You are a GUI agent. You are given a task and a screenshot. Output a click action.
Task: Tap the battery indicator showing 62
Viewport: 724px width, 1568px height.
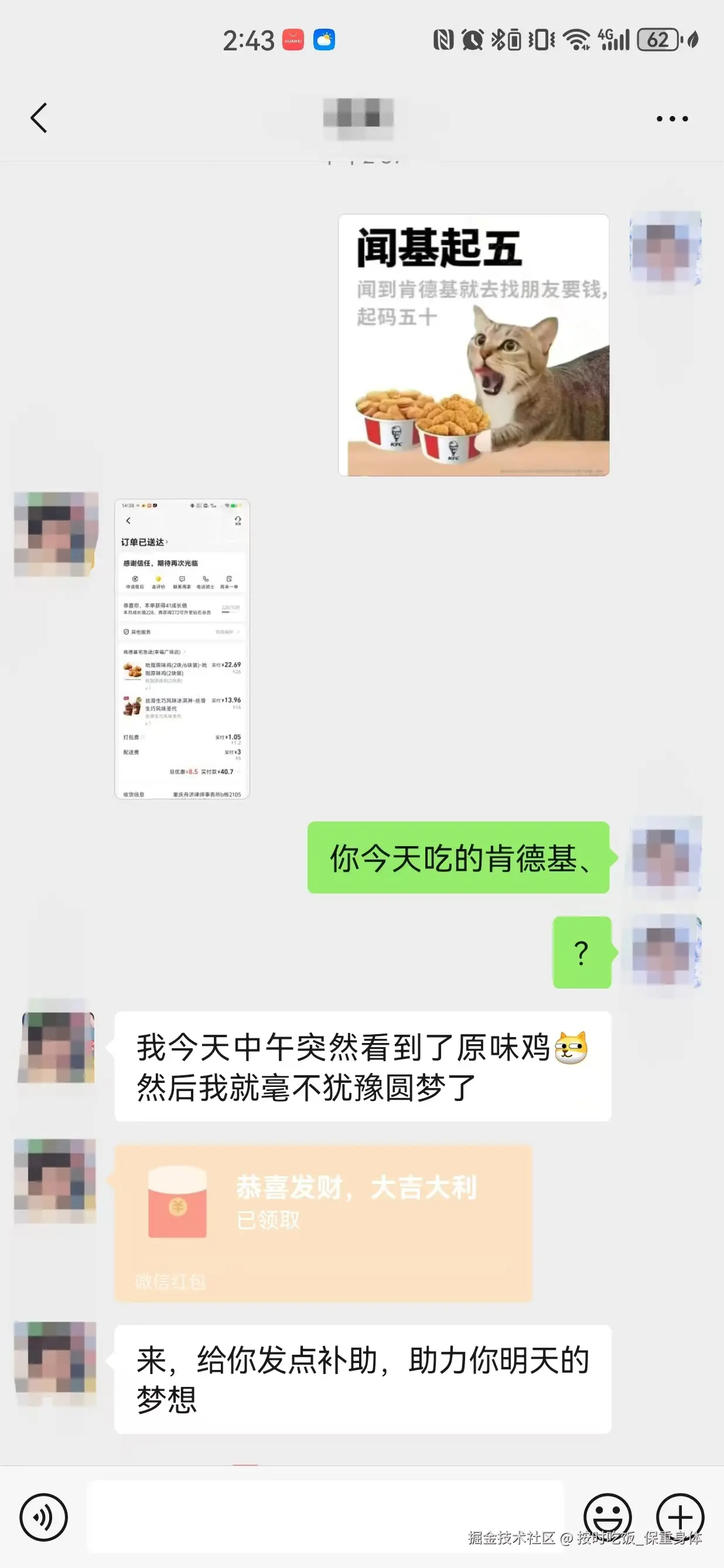coord(659,41)
